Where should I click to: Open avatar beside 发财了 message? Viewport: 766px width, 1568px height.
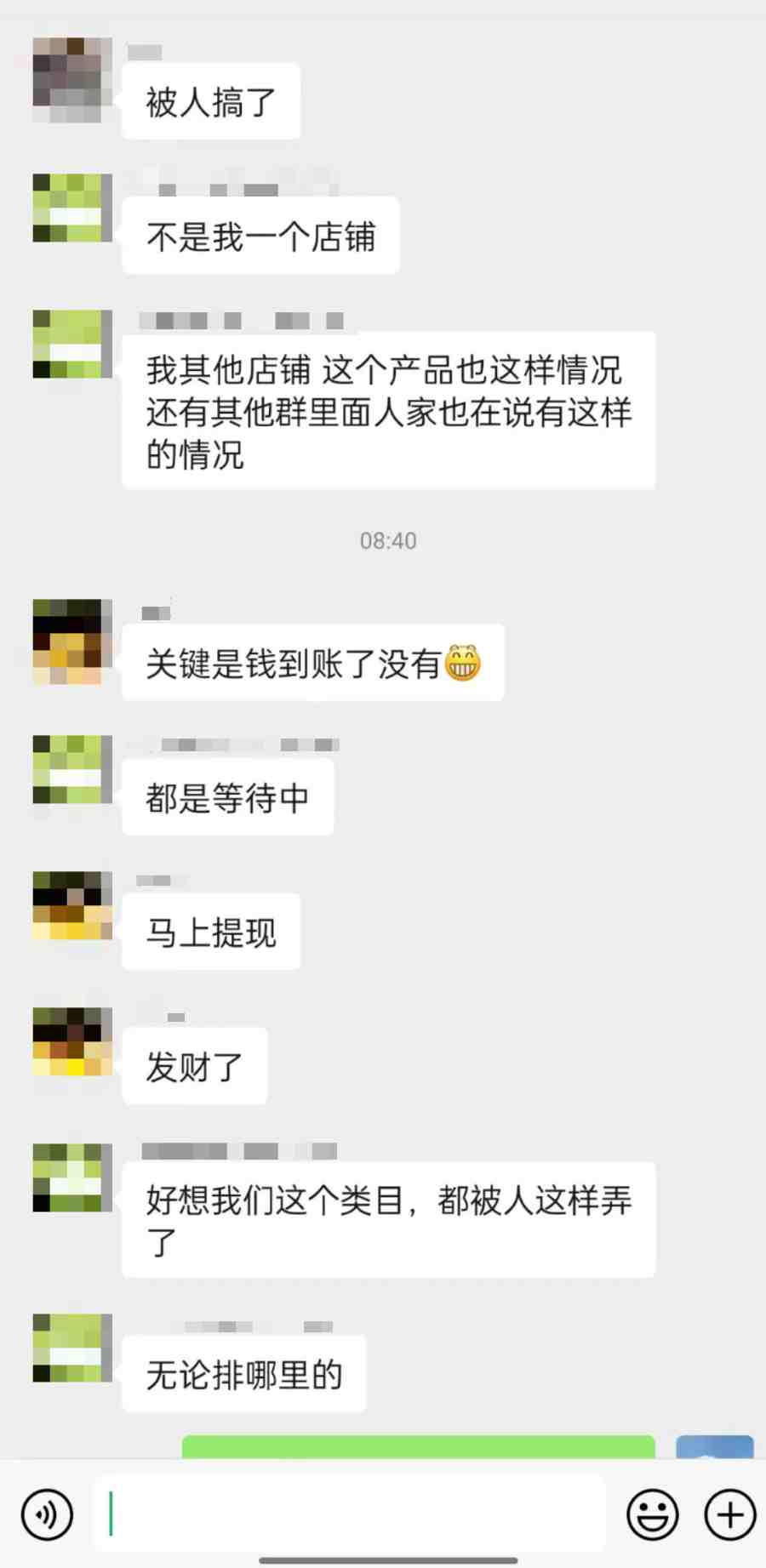click(x=71, y=1042)
